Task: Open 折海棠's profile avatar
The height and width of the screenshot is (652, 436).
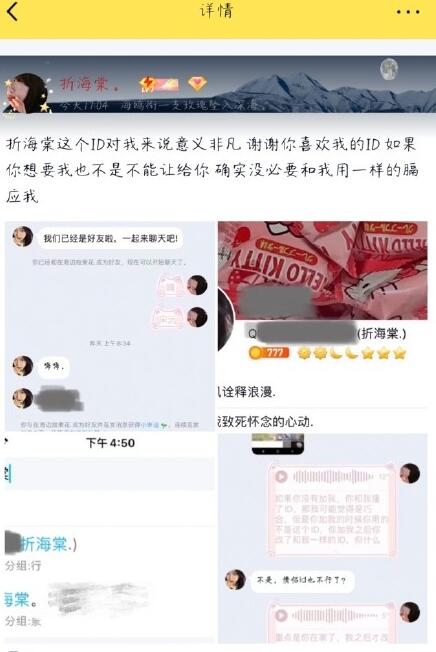Action: pos(26,93)
